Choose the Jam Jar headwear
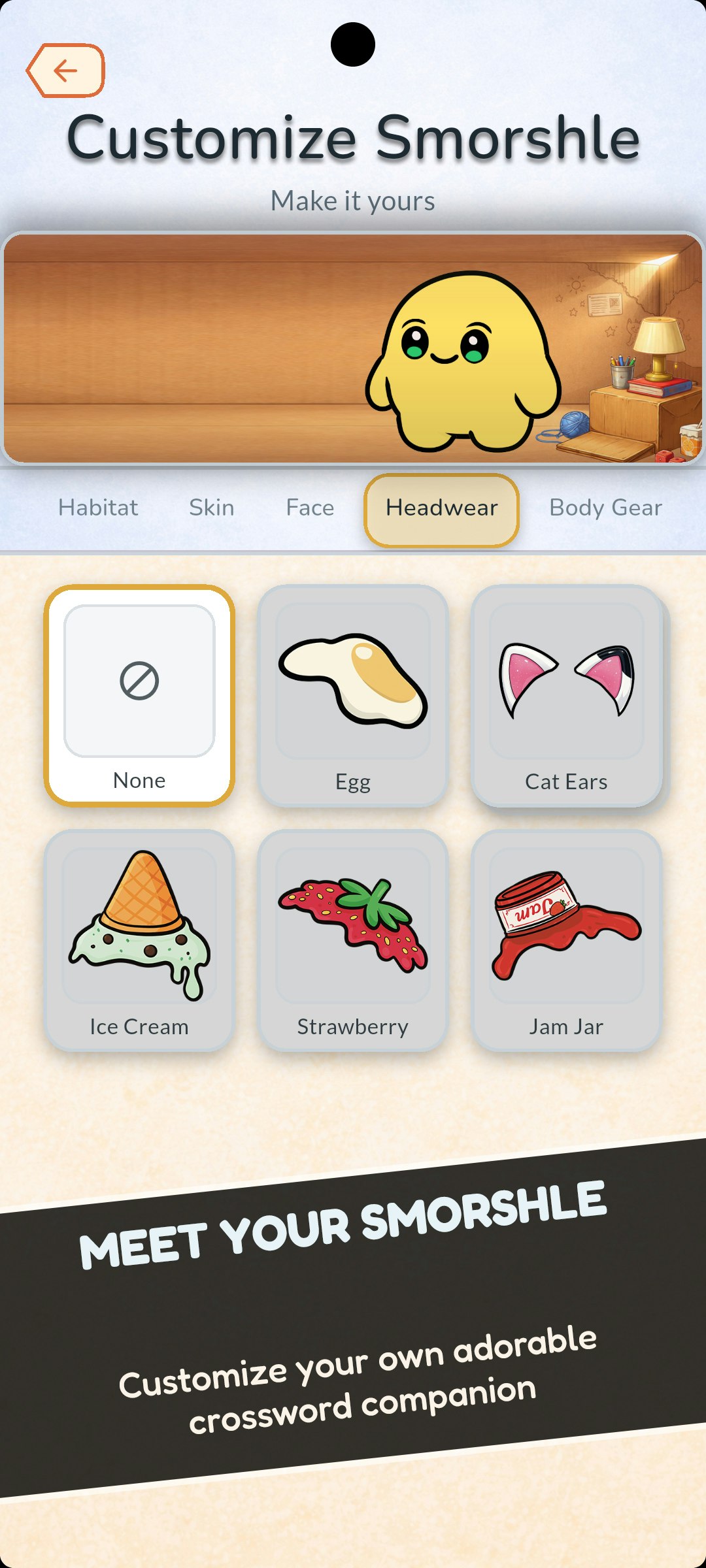The width and height of the screenshot is (706, 1568). [x=566, y=940]
